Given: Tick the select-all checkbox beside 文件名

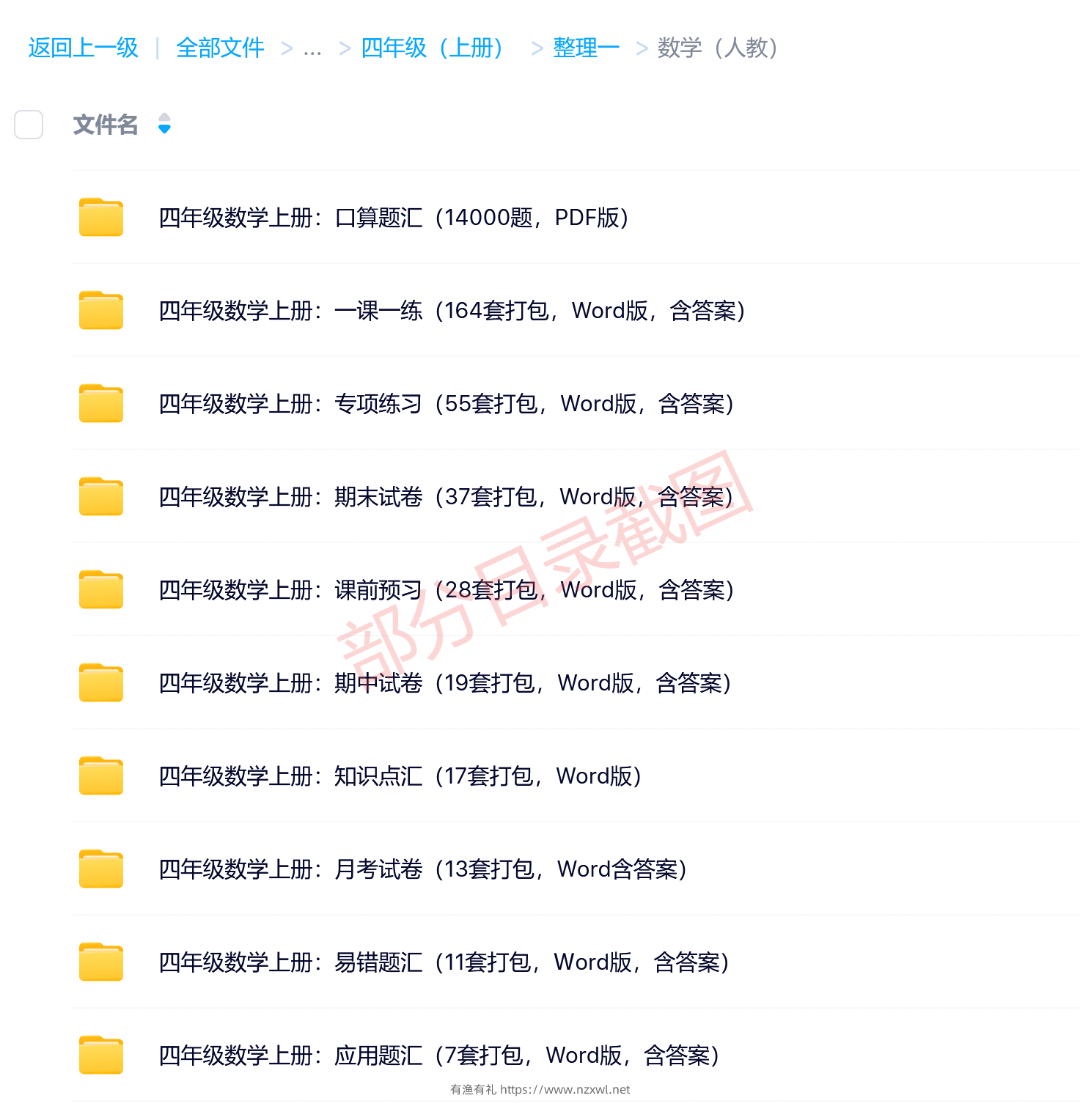Looking at the screenshot, I should coord(29,125).
